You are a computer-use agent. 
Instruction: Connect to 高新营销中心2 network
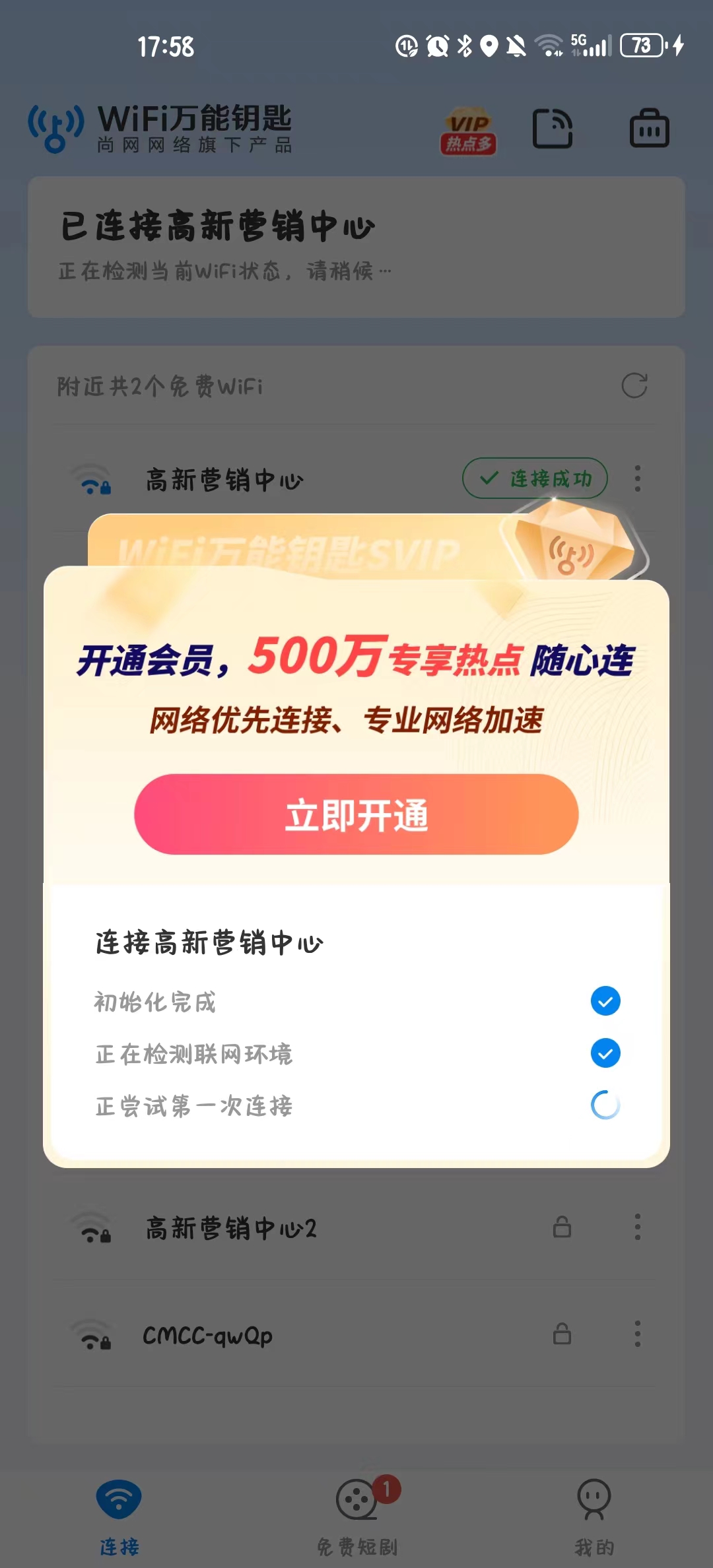[231, 1229]
